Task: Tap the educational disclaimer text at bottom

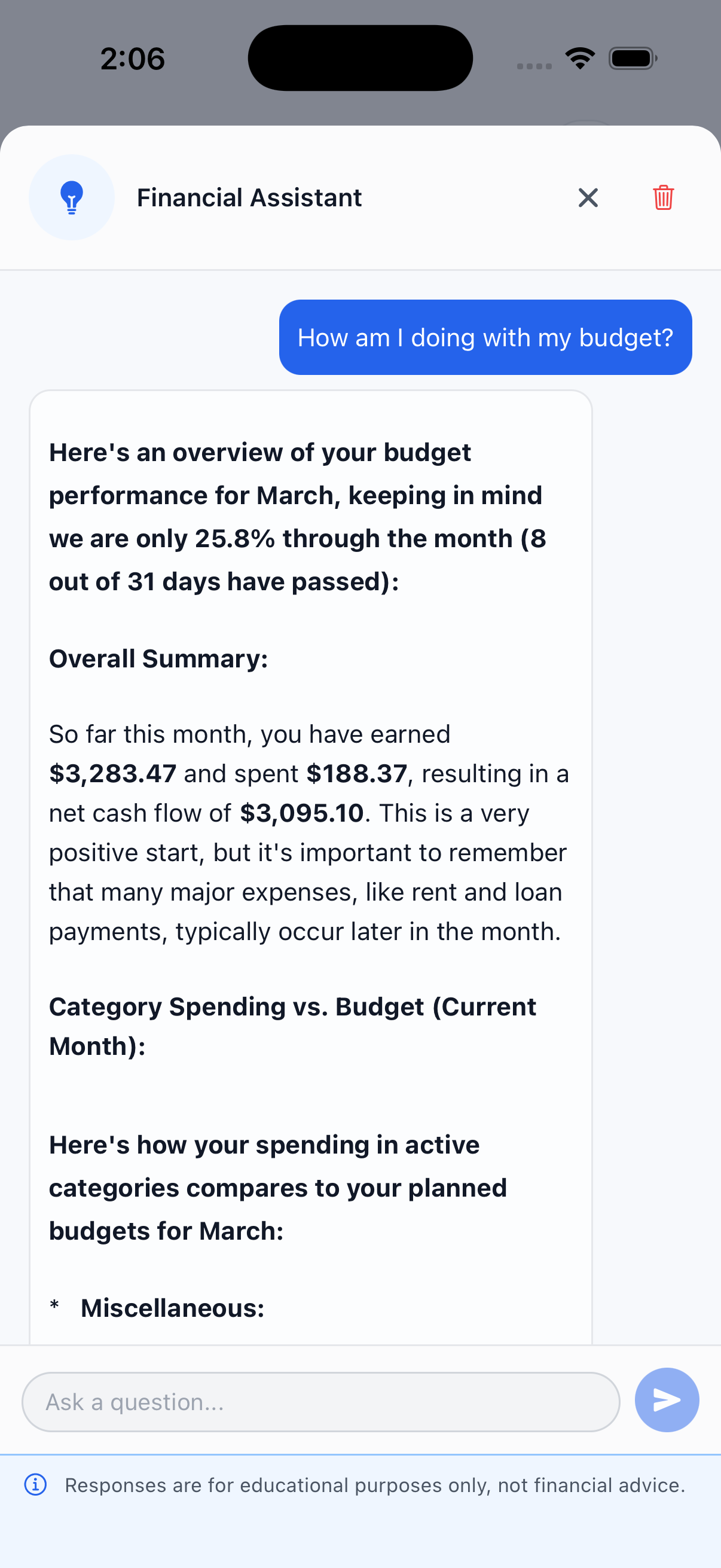Action: coord(375,1485)
